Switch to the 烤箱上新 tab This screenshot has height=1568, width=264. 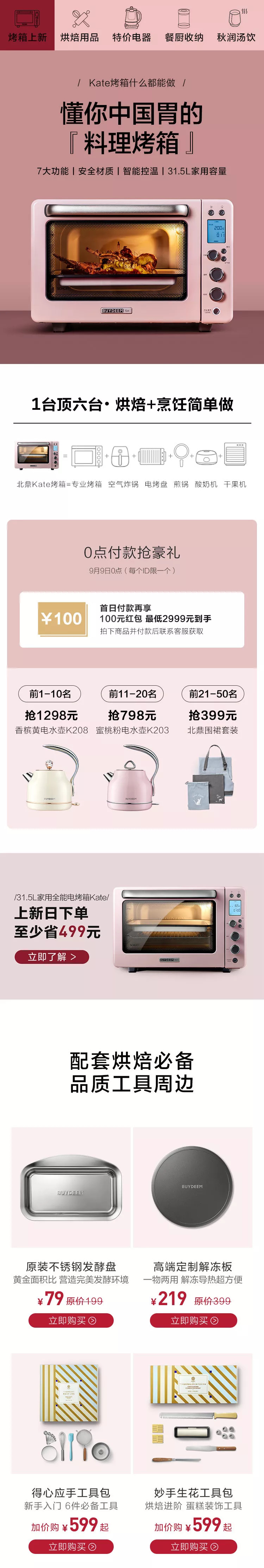tap(27, 25)
